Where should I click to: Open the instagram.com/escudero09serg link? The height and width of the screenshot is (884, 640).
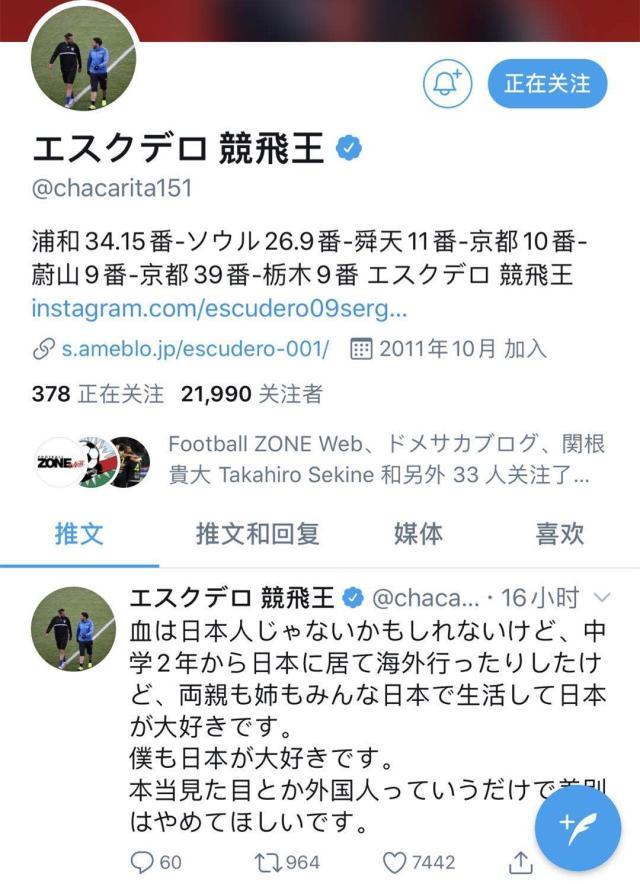tap(219, 306)
